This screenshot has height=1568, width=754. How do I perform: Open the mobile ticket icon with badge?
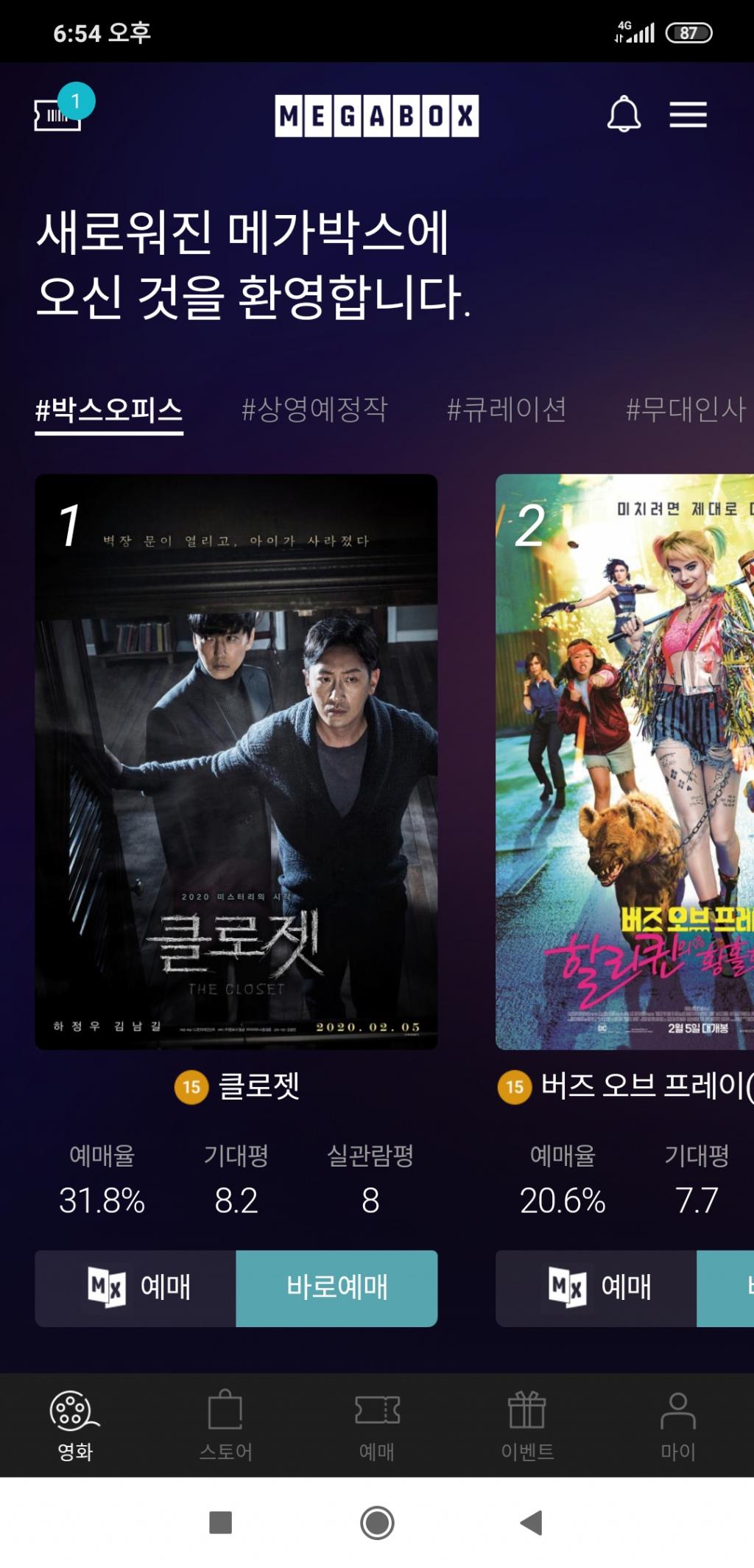click(x=60, y=113)
